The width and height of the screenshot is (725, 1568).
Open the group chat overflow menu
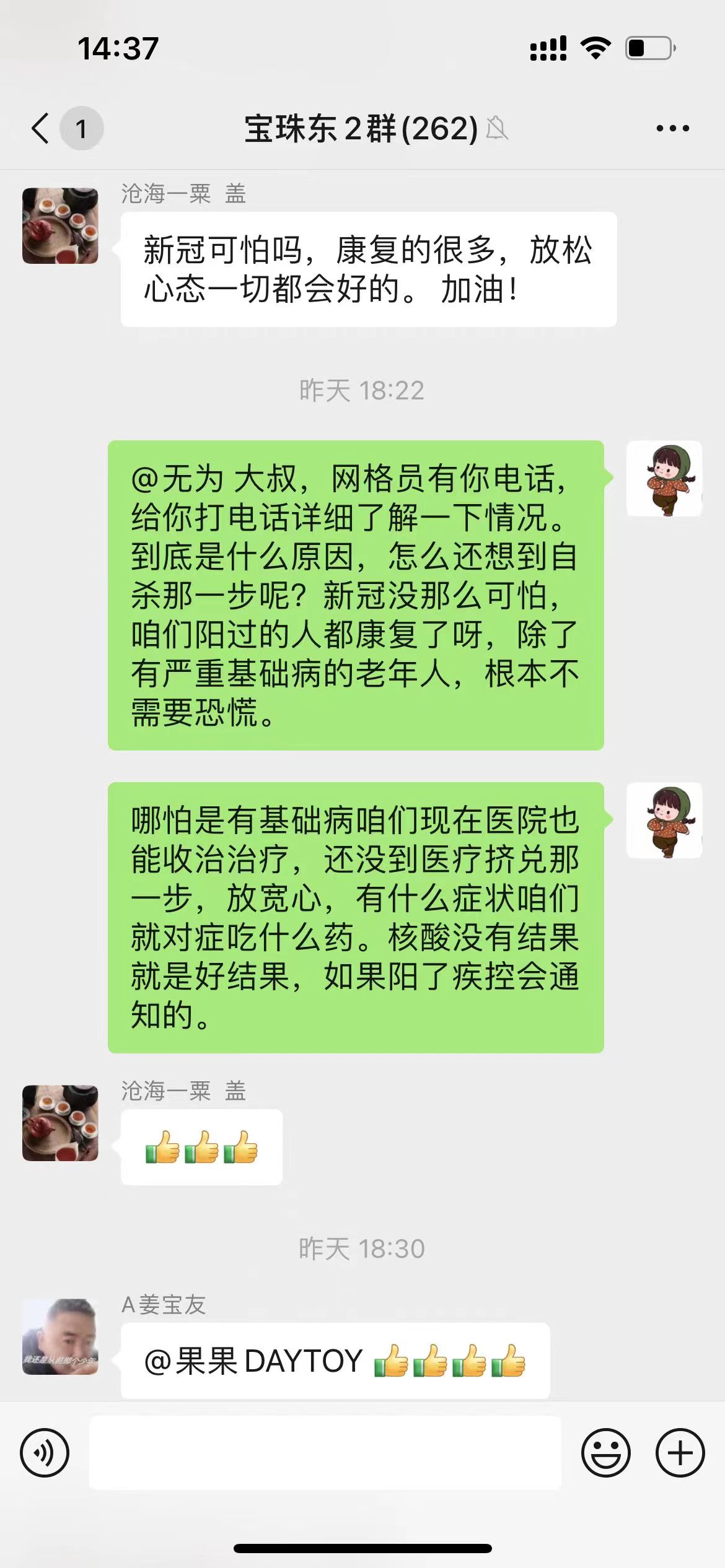coord(672,128)
